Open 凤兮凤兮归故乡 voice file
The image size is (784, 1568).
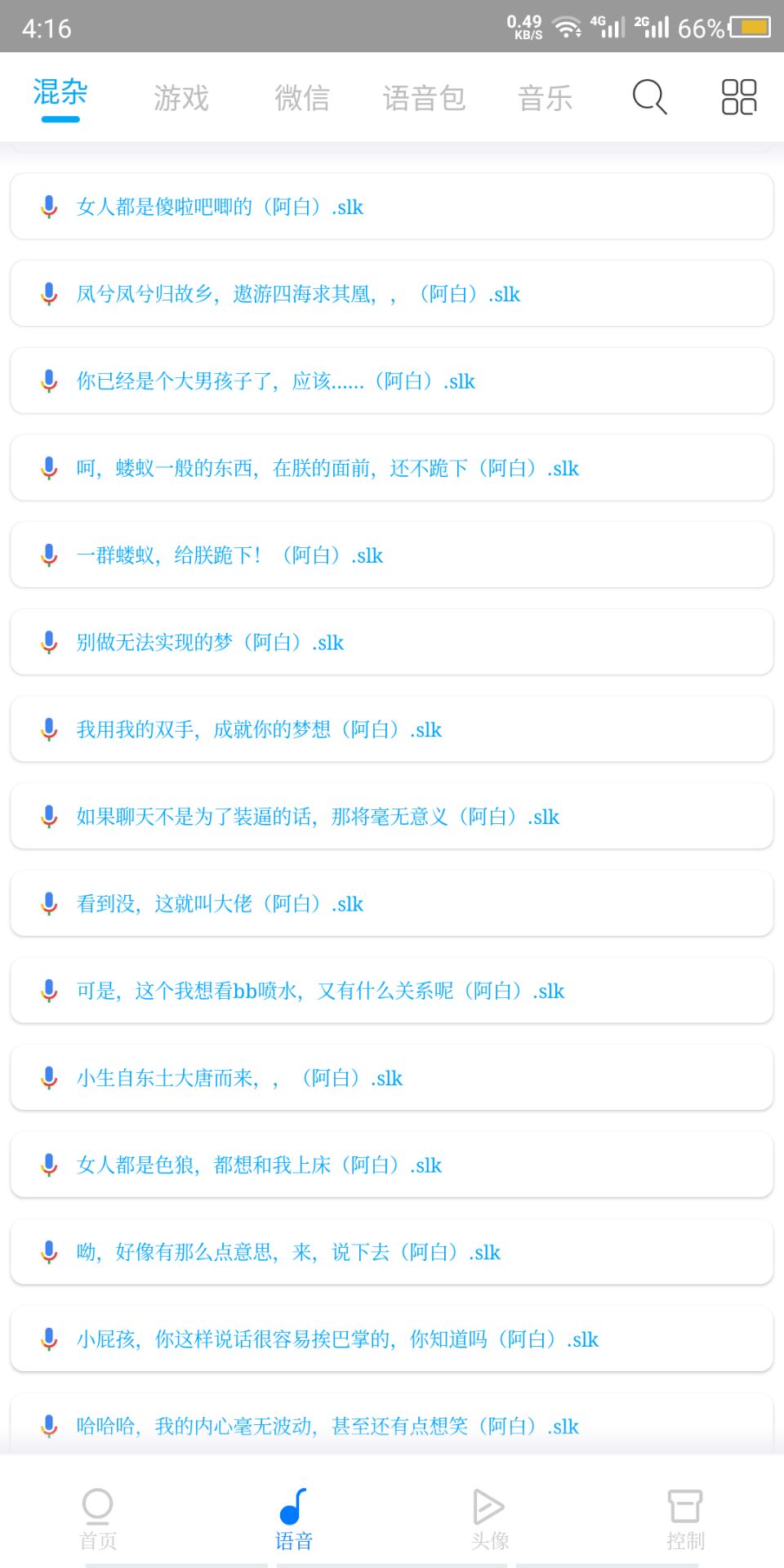point(392,294)
